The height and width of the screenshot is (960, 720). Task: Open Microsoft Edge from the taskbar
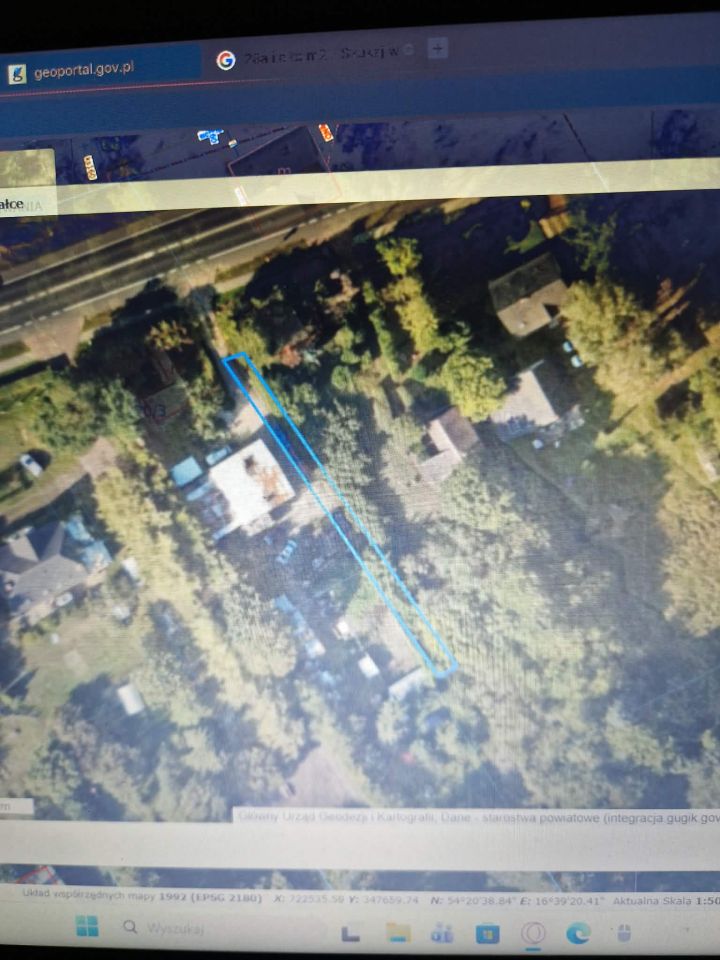pyautogui.click(x=578, y=933)
